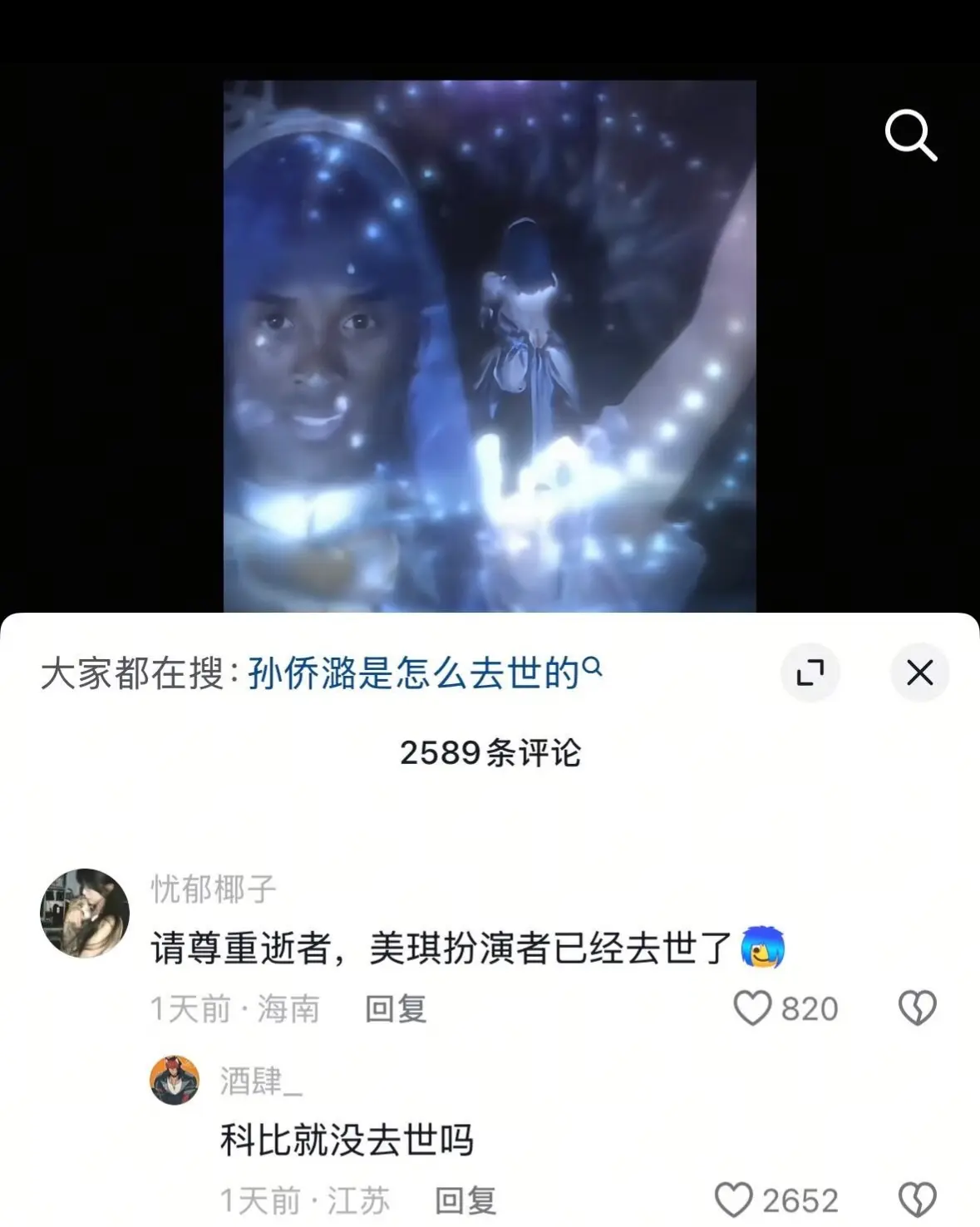The height and width of the screenshot is (1227, 980).
Task: Dislike 酒肆_'s comment
Action: click(x=918, y=1200)
